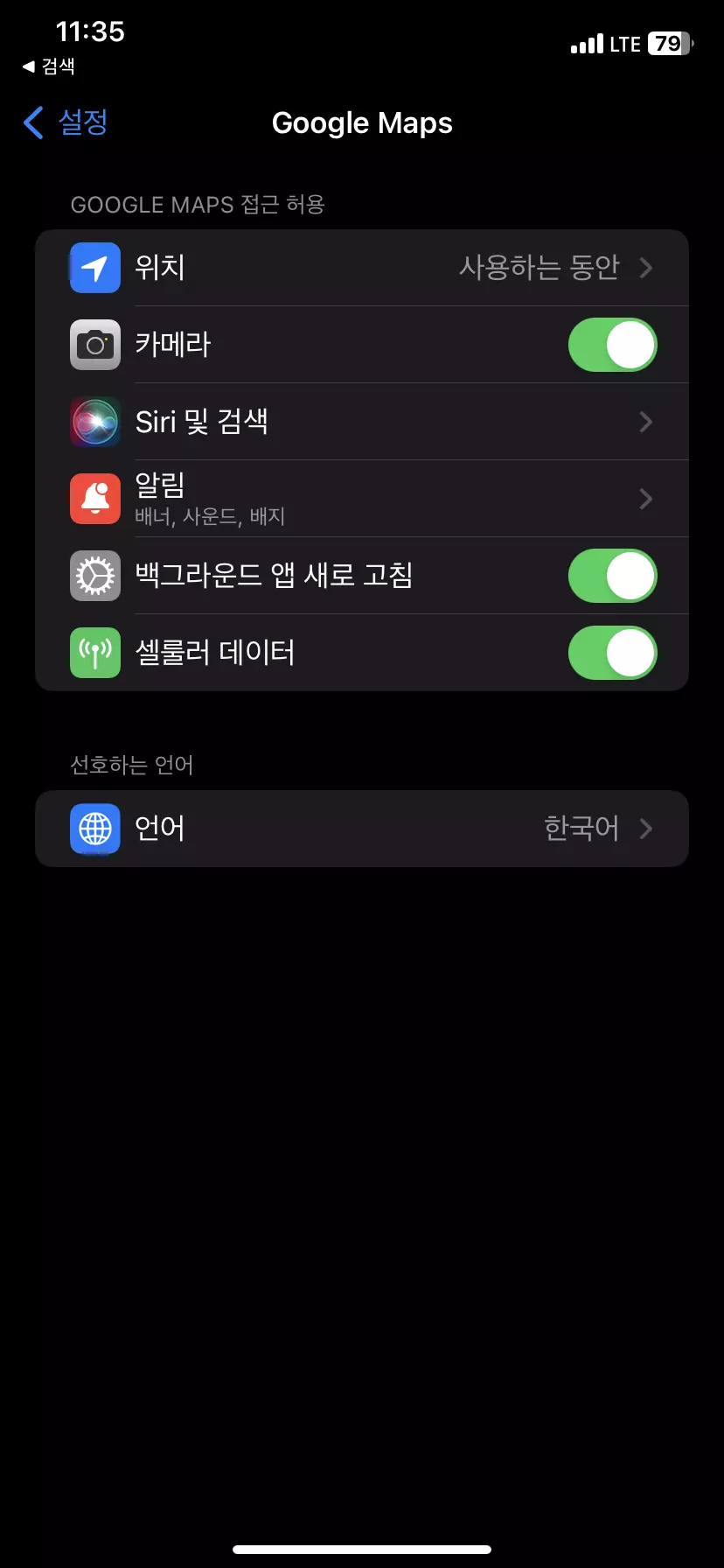Click the blue globe icon next to 언어

tap(94, 829)
